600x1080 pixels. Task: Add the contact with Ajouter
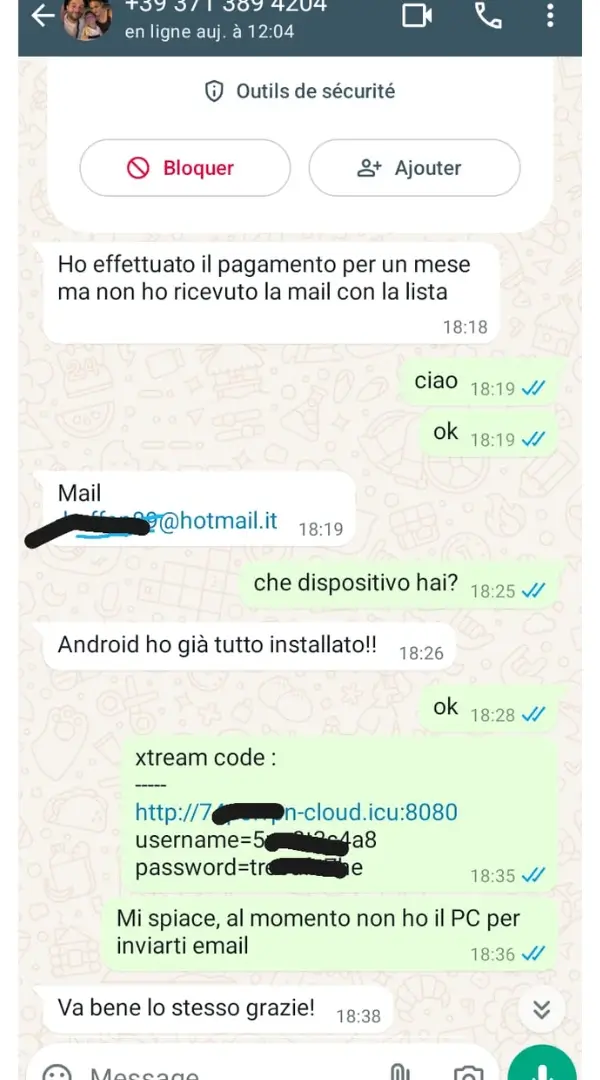414,168
